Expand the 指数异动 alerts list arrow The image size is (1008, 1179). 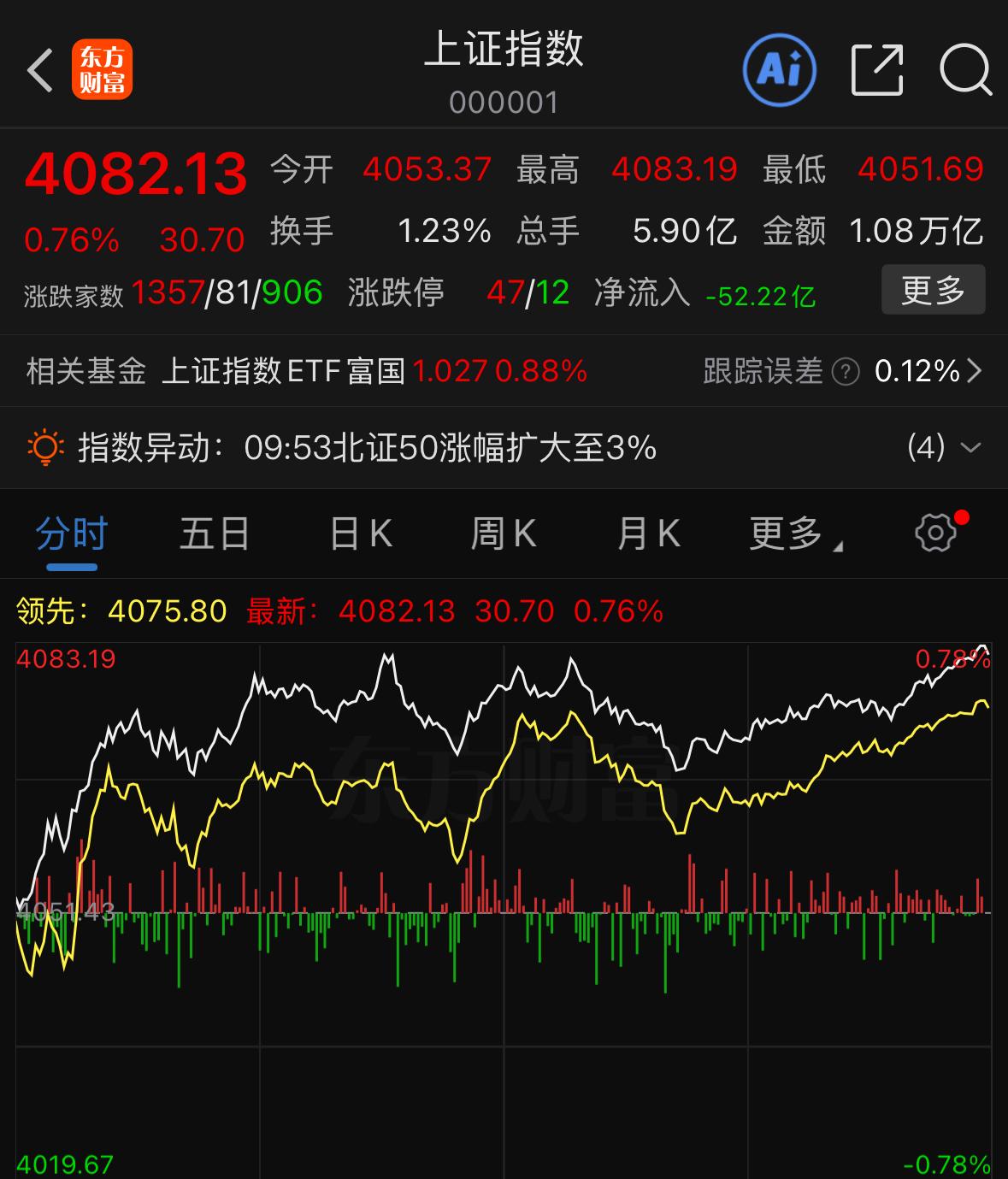tap(970, 448)
